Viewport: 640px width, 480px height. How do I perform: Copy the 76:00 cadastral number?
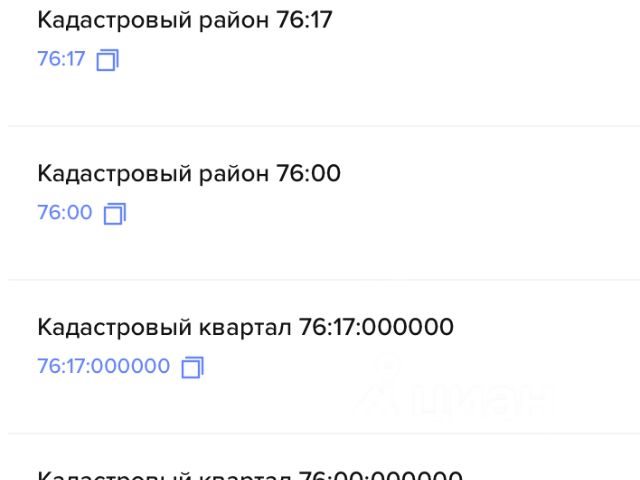pos(115,214)
